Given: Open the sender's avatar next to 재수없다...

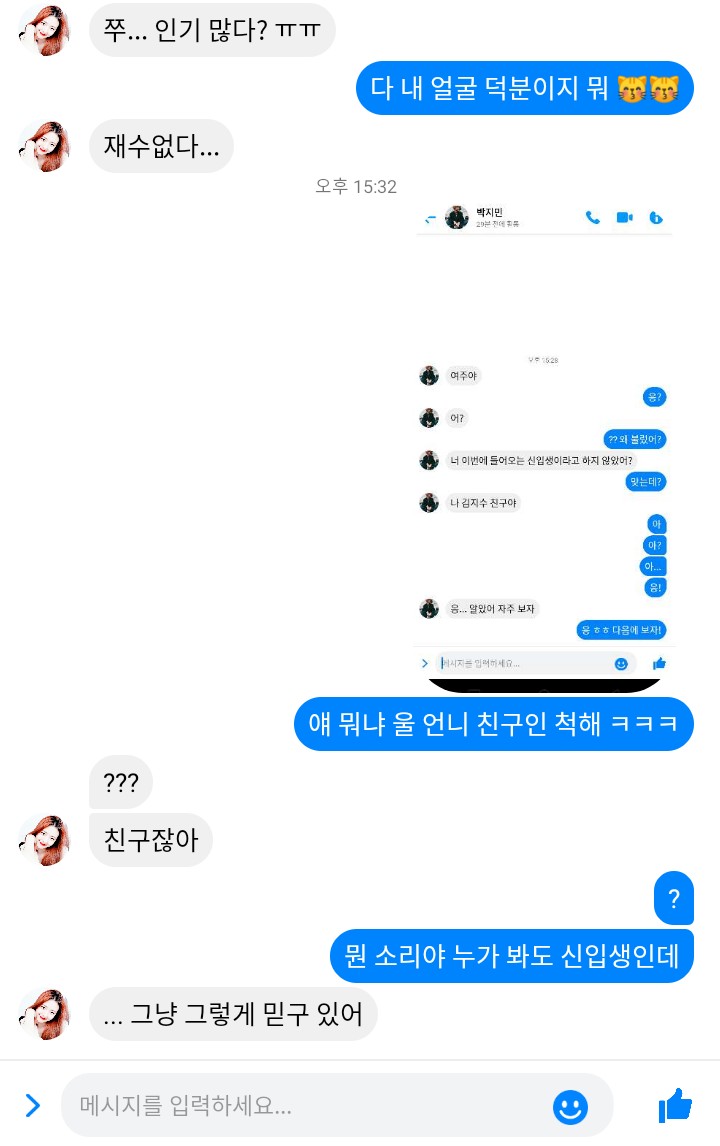Looking at the screenshot, I should click(45, 147).
